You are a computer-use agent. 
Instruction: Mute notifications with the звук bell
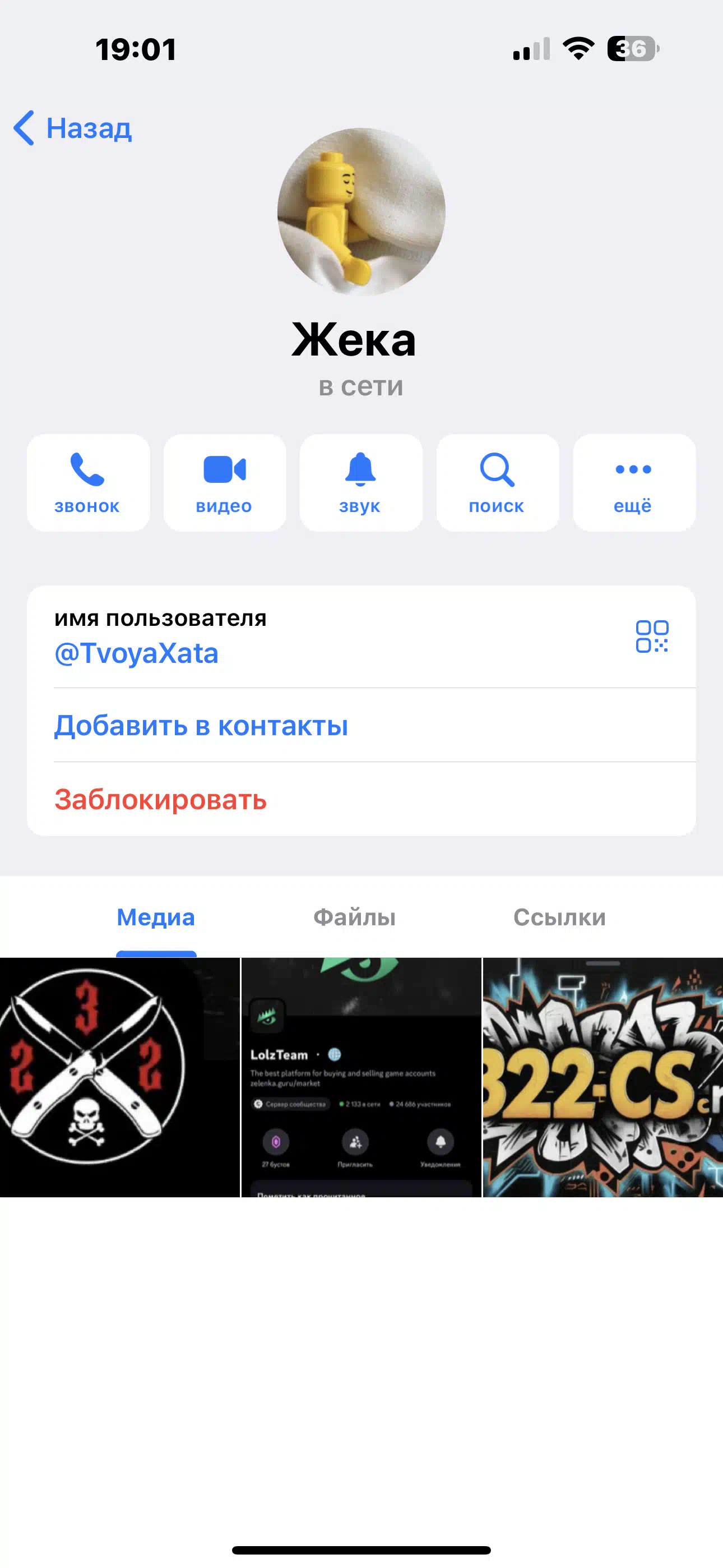coord(361,483)
